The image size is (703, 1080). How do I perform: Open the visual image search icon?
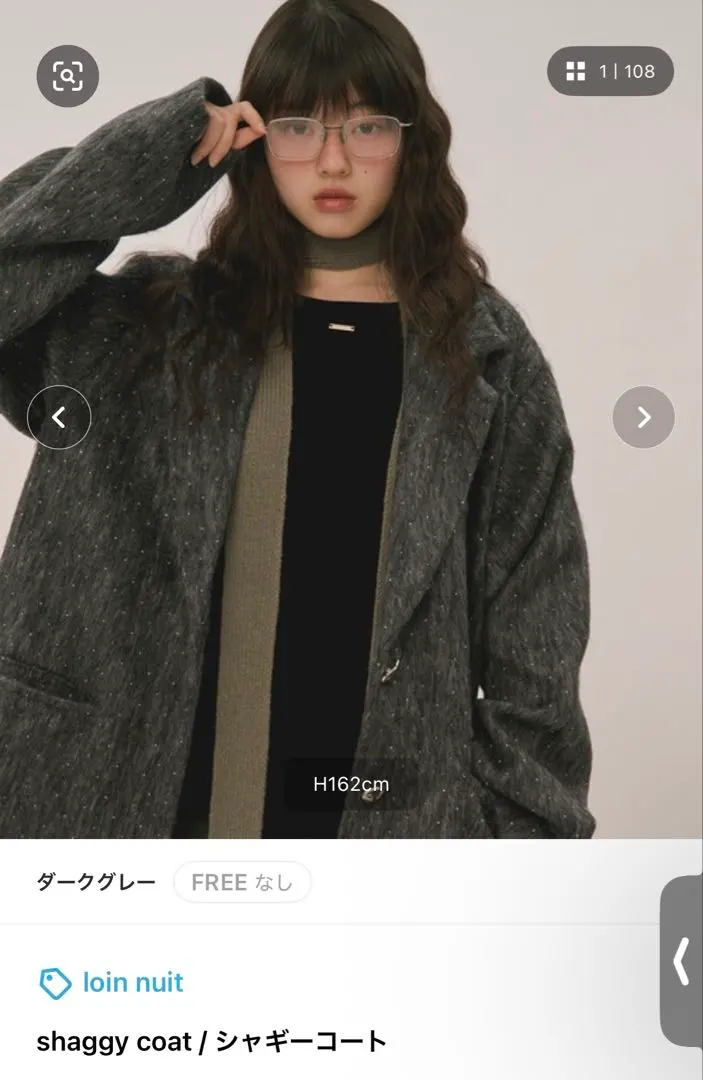[68, 75]
